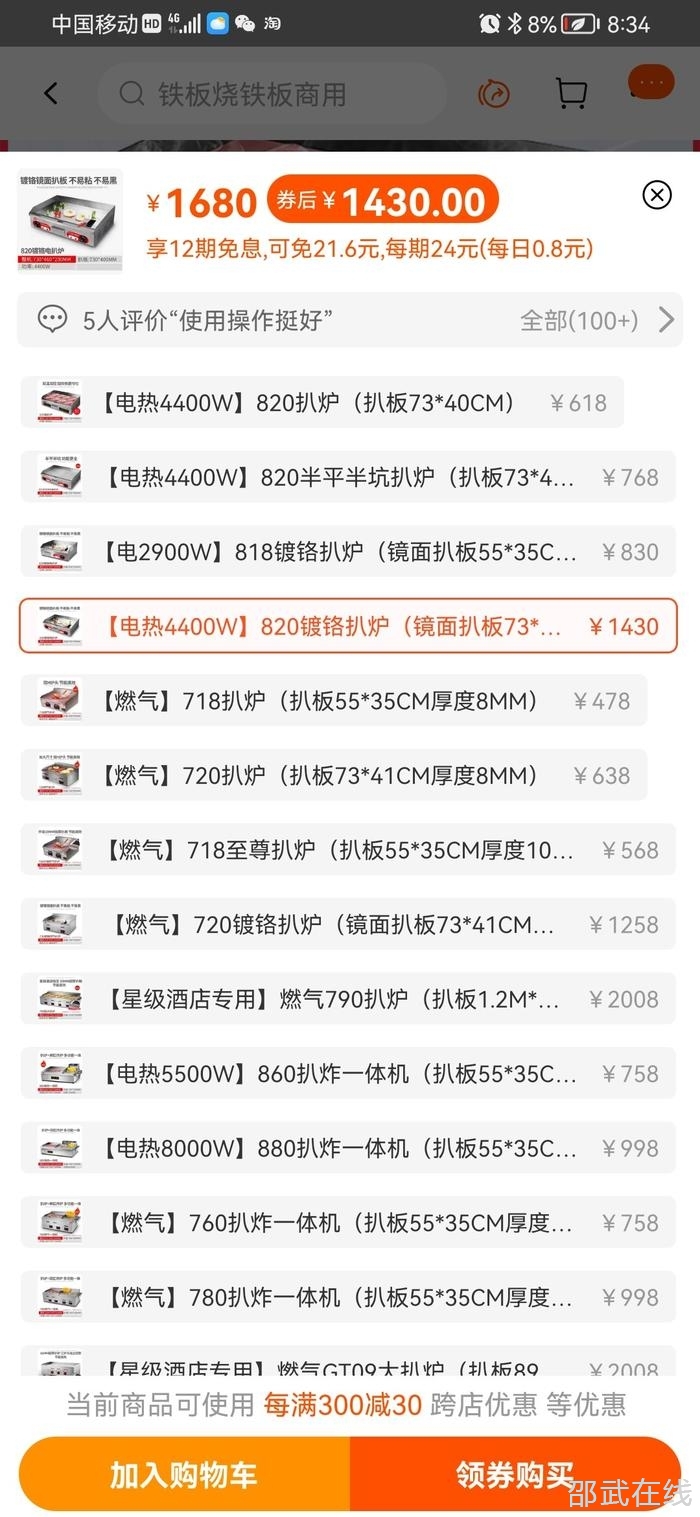The height and width of the screenshot is (1517, 700).
Task: Select gas 720扒炉 option ¥638
Action: [333, 775]
